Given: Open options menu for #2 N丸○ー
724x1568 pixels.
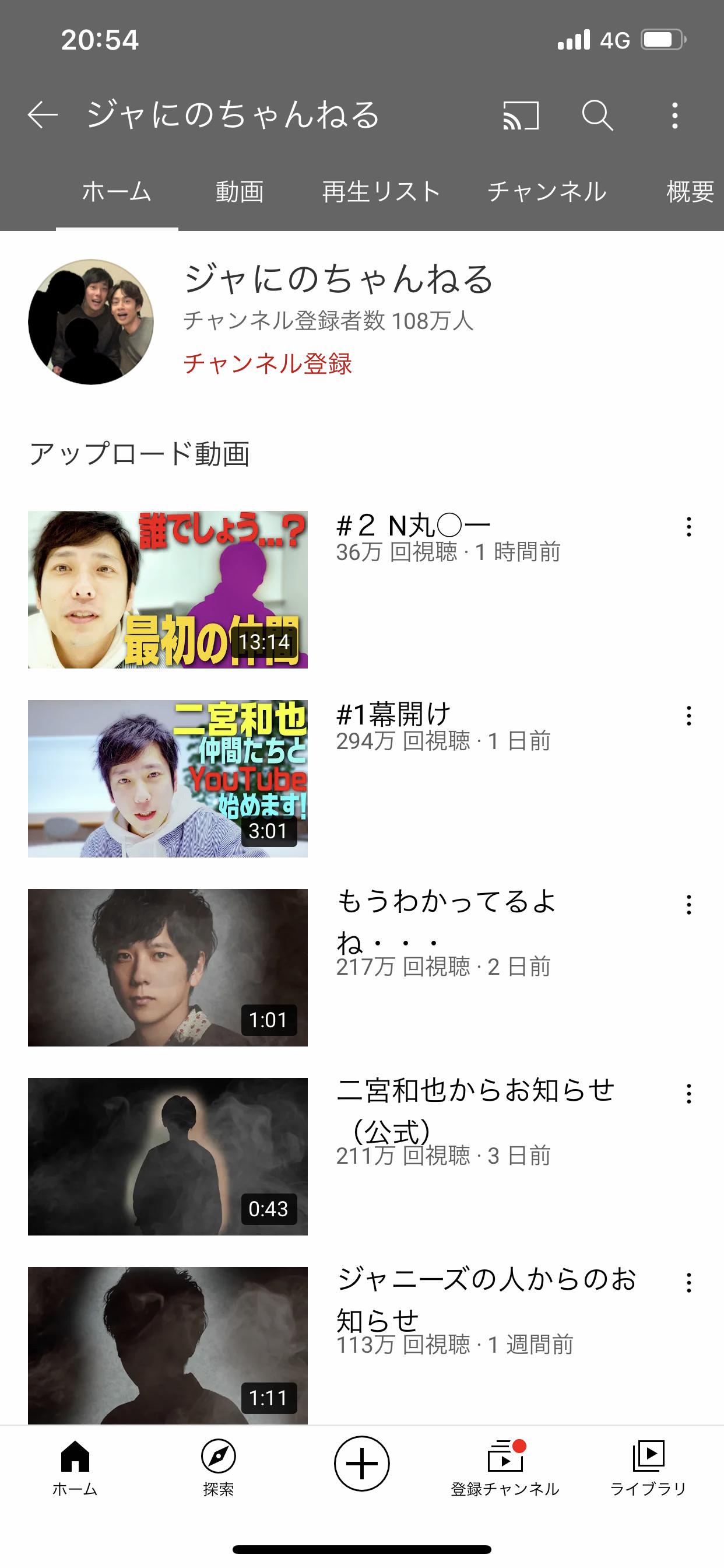Looking at the screenshot, I should point(688,527).
